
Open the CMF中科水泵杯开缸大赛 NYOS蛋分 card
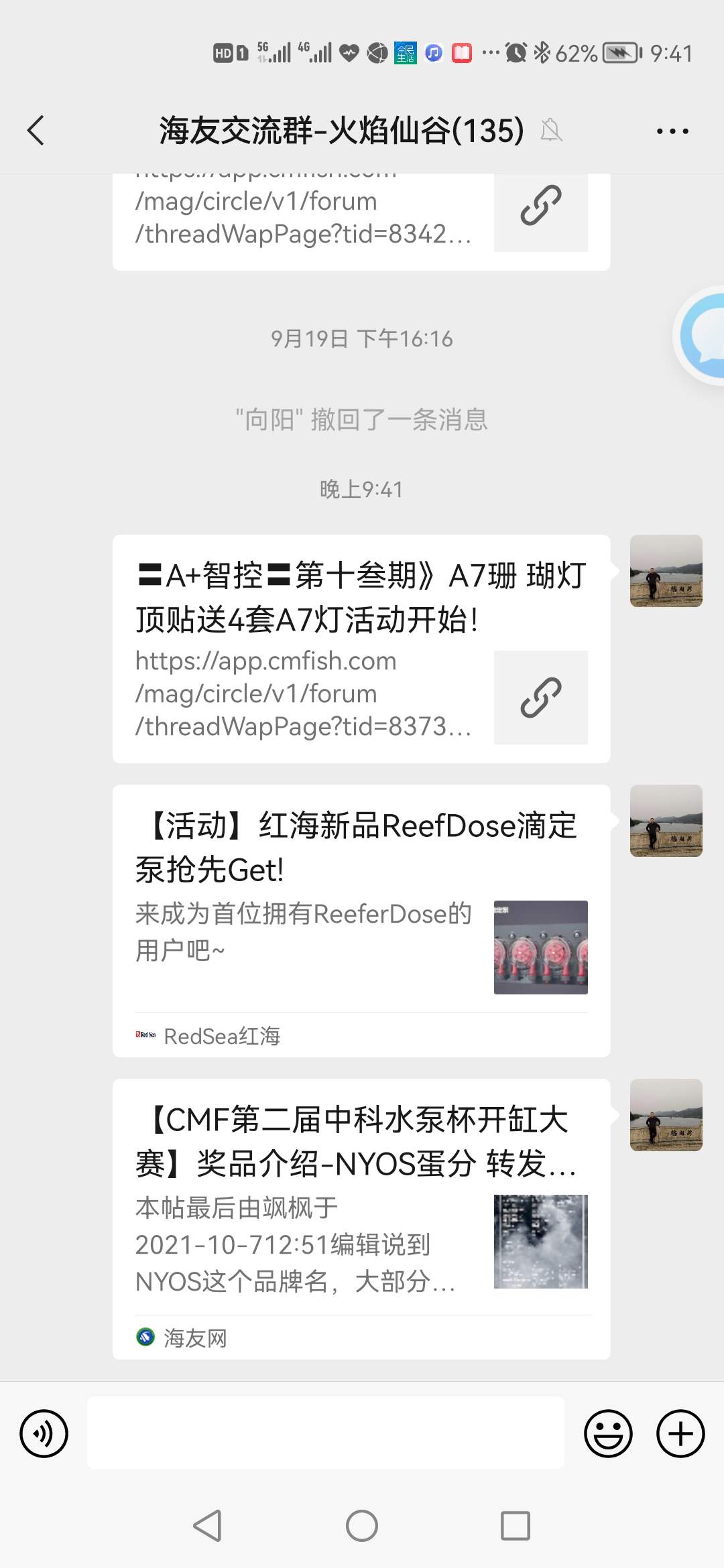click(x=361, y=1218)
